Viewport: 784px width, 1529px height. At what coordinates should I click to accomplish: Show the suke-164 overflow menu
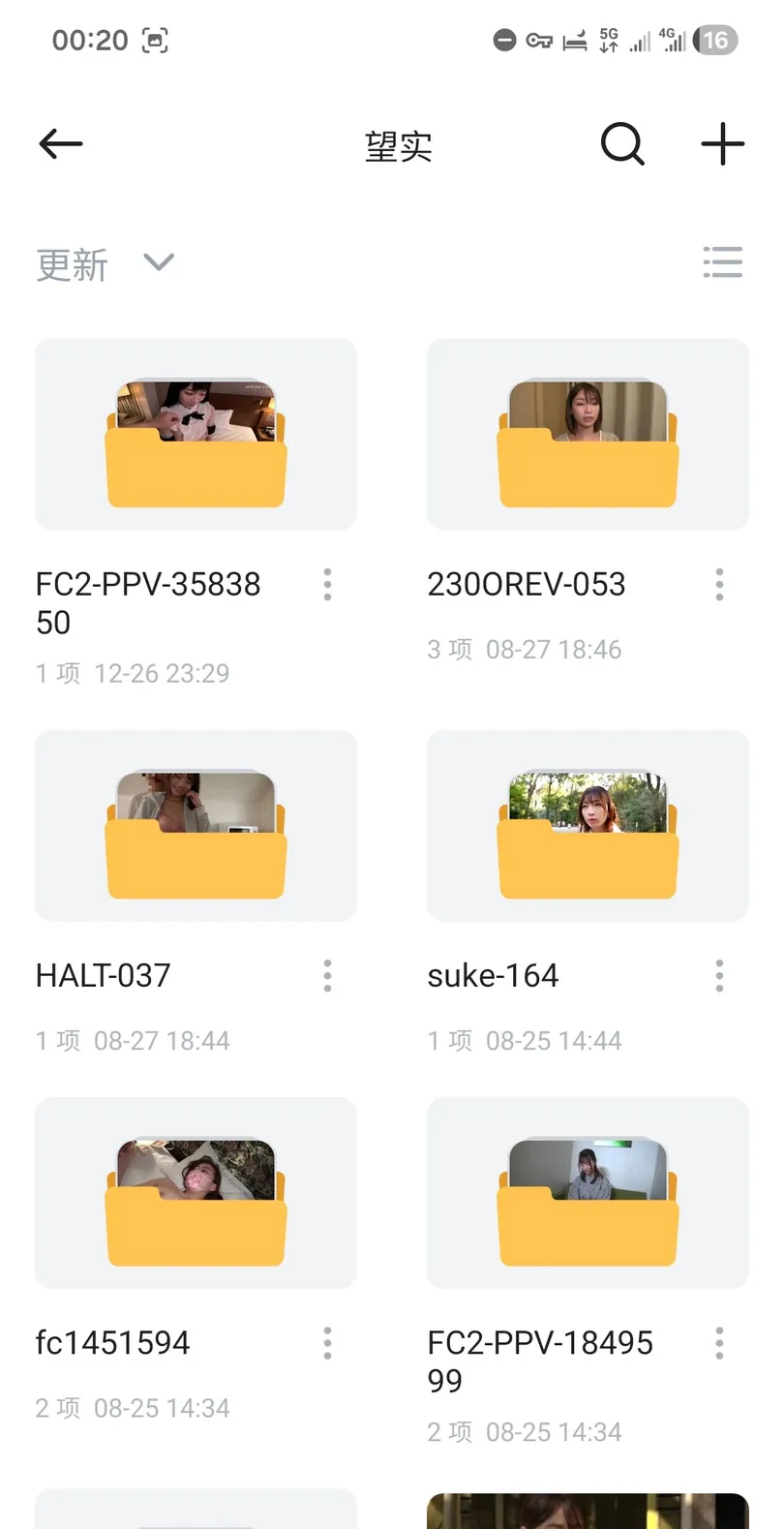(719, 976)
